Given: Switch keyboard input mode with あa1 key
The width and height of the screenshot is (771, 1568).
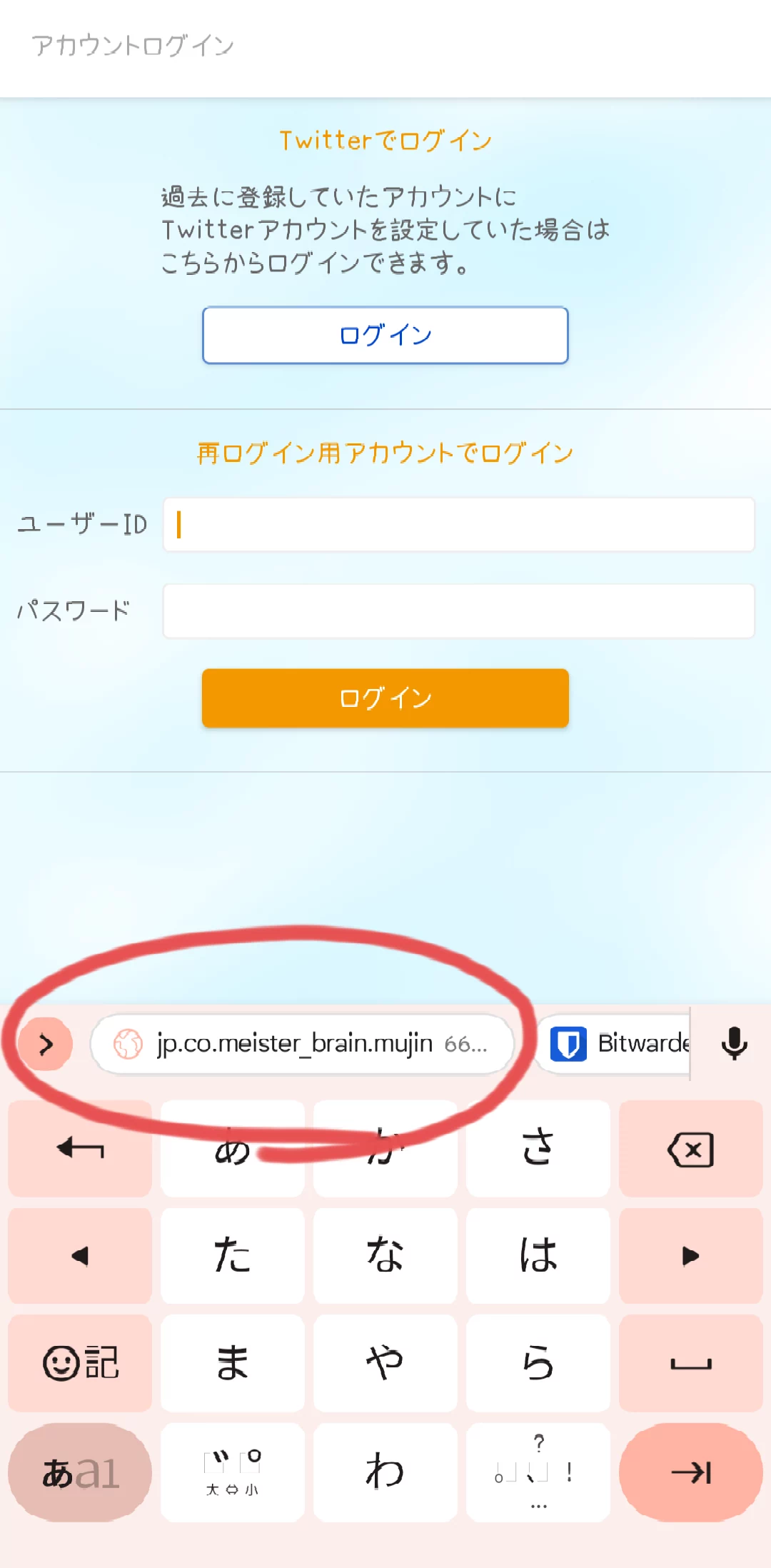Looking at the screenshot, I should click(80, 1472).
